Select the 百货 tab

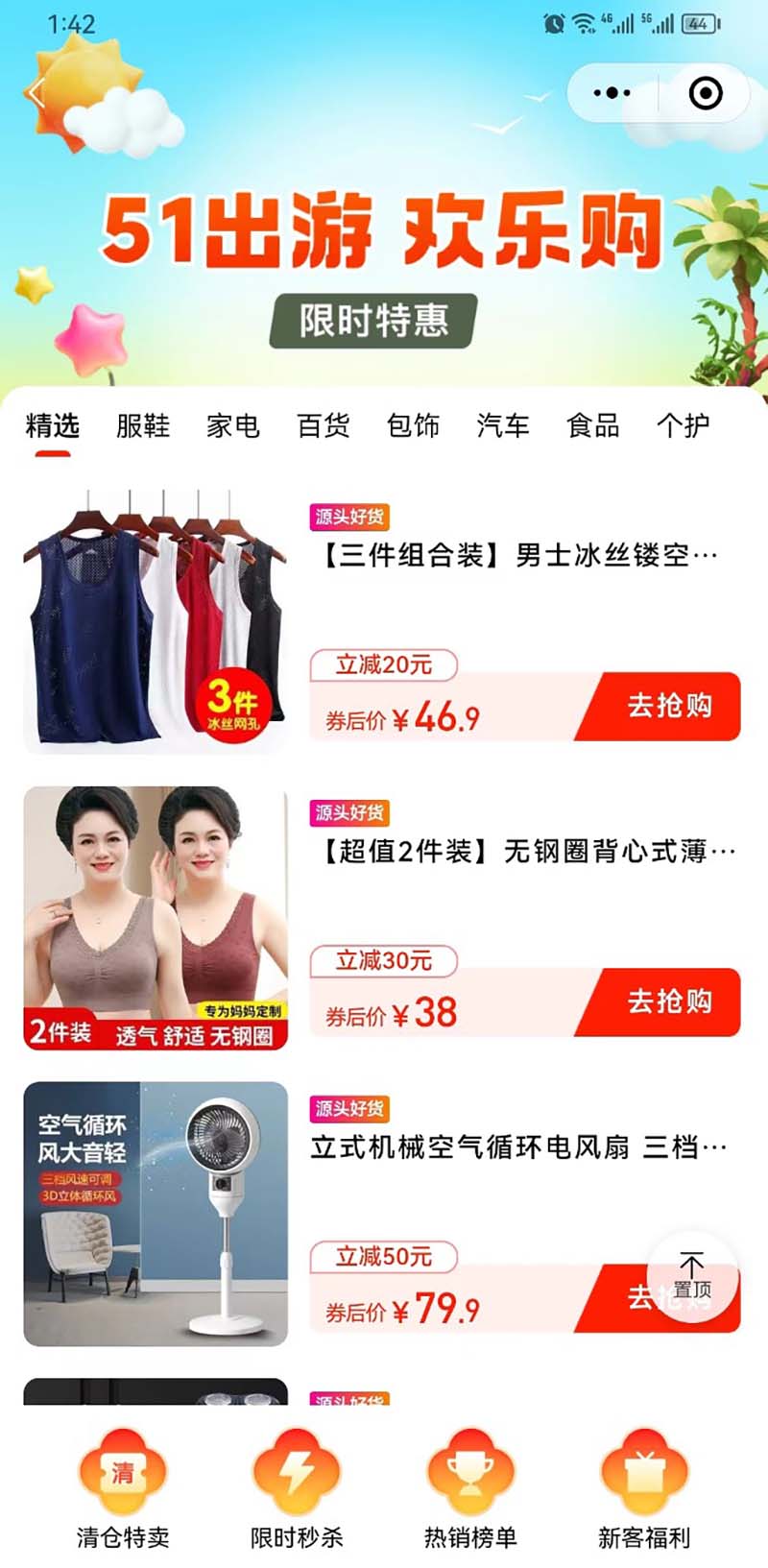point(323,425)
